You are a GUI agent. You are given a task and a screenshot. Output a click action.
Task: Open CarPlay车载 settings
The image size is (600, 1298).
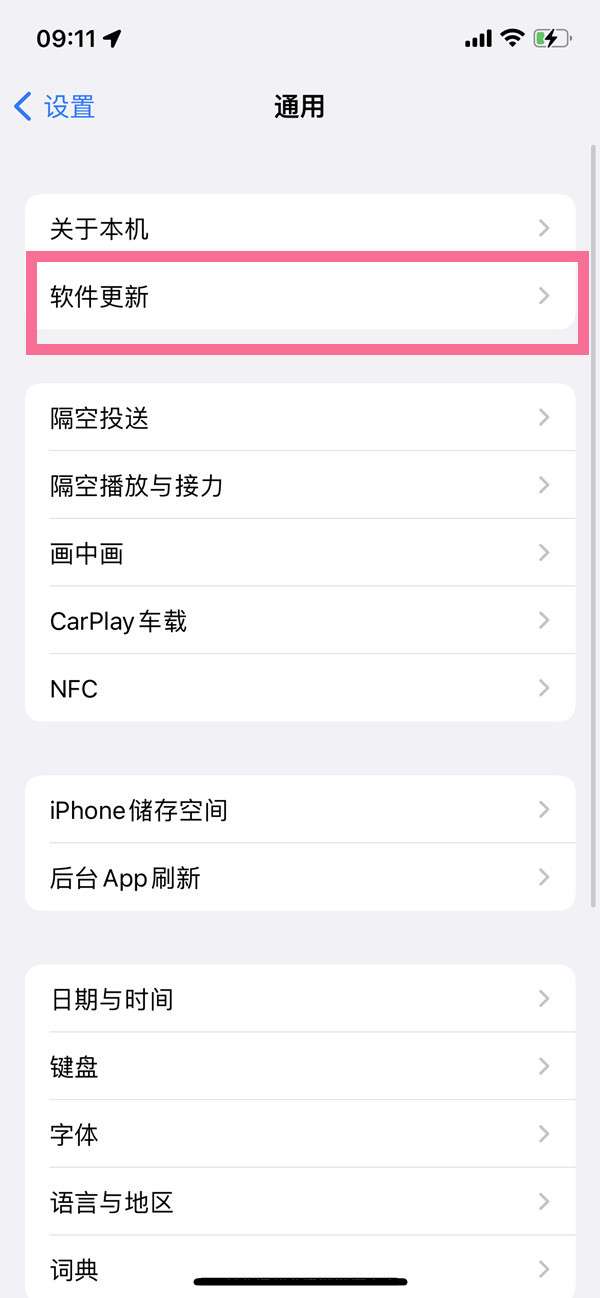pos(300,621)
